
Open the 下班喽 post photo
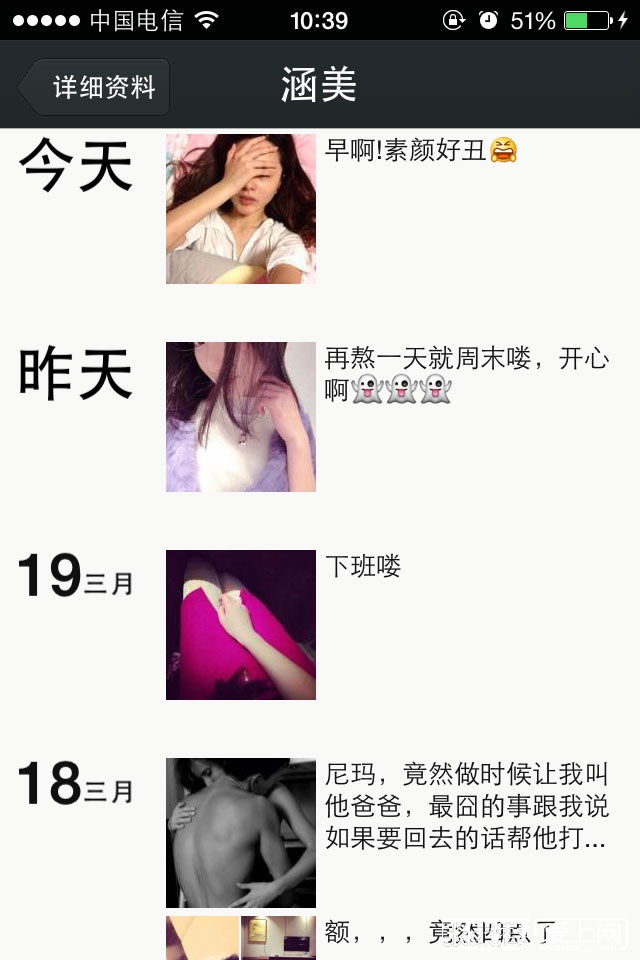[241, 625]
